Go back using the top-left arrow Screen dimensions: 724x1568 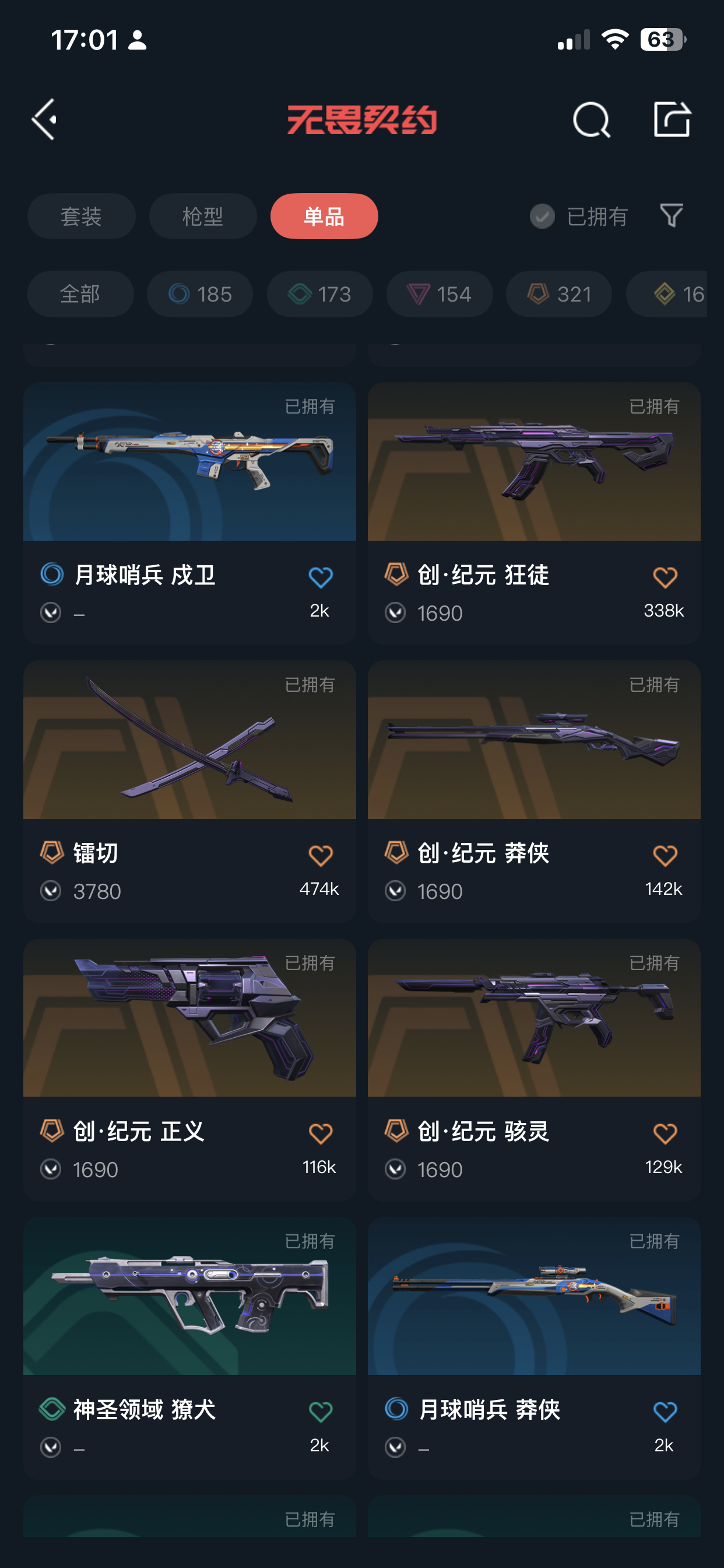pos(44,120)
